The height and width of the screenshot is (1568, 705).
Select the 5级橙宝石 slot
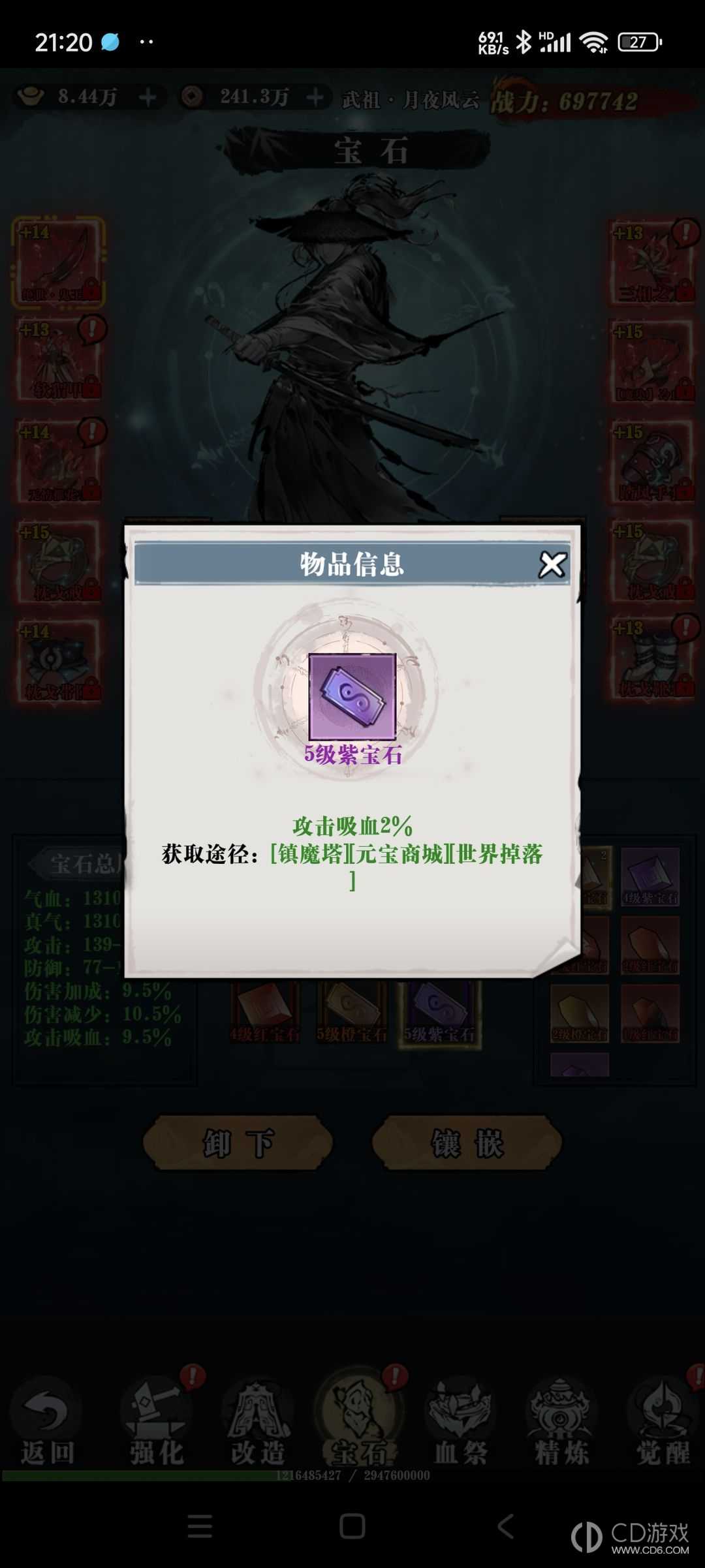[352, 1013]
